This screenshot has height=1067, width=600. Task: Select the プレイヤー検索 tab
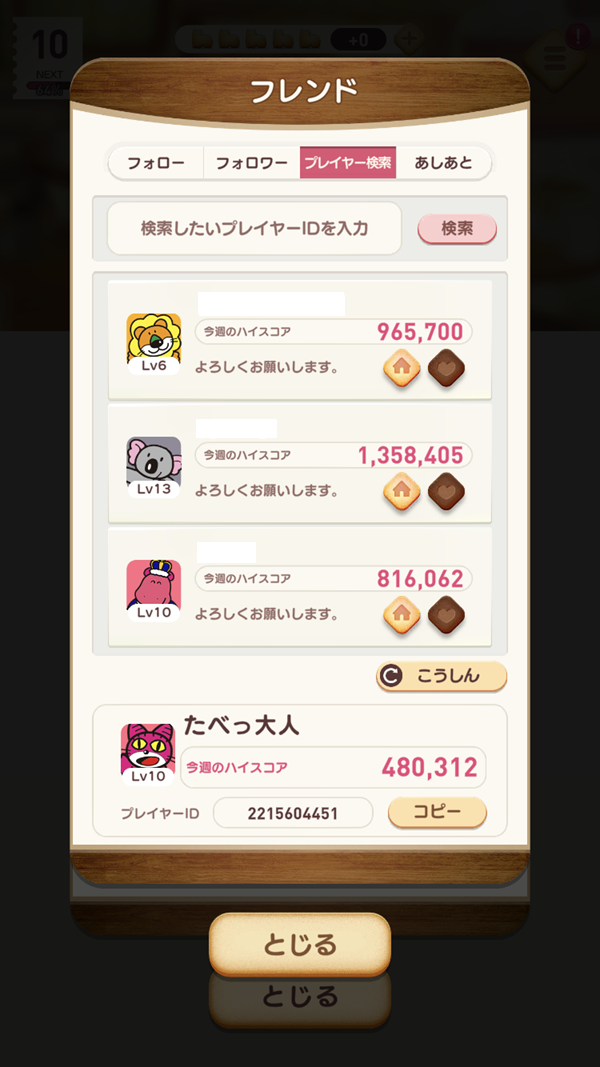[348, 163]
